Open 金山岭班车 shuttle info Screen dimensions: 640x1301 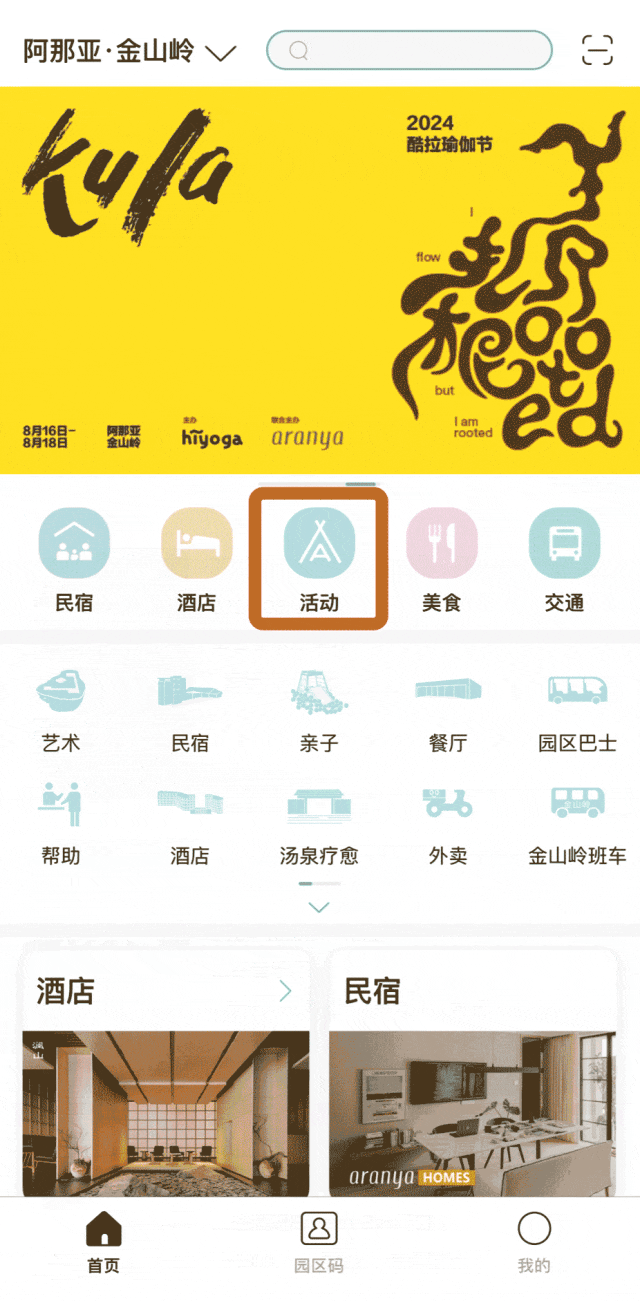pyautogui.click(x=577, y=823)
